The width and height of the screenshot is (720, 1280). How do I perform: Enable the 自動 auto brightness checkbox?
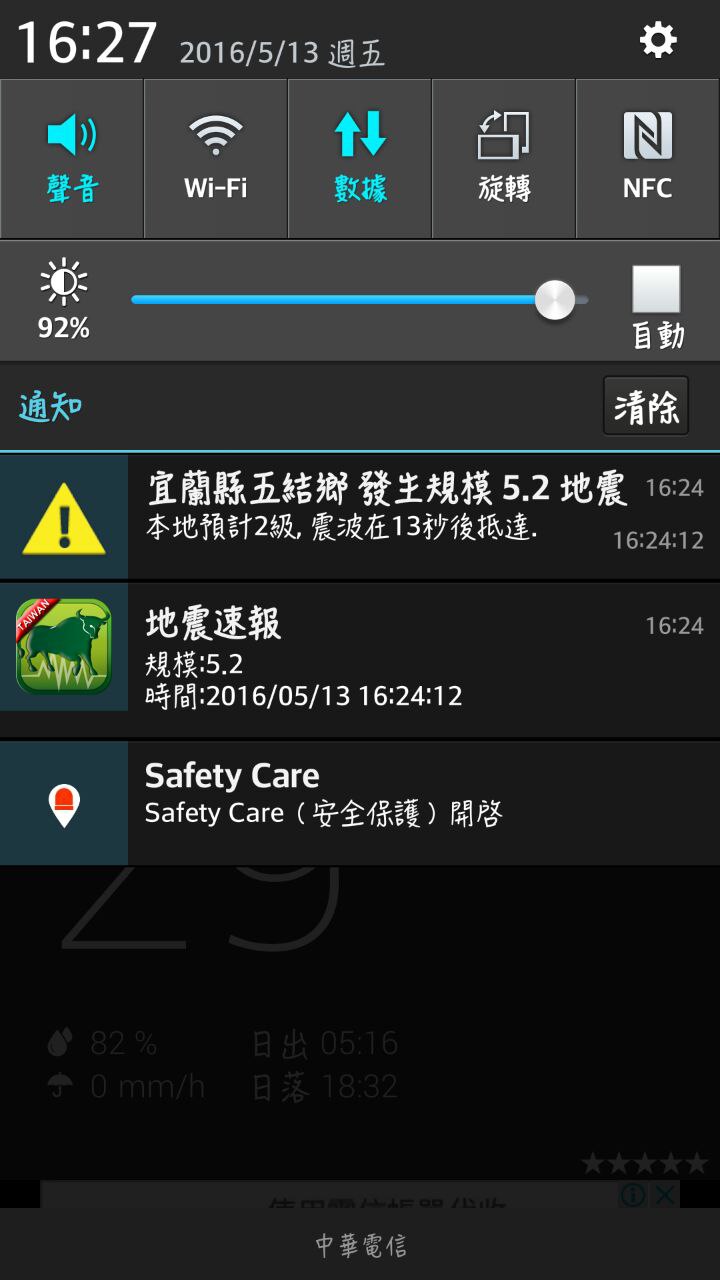point(656,290)
